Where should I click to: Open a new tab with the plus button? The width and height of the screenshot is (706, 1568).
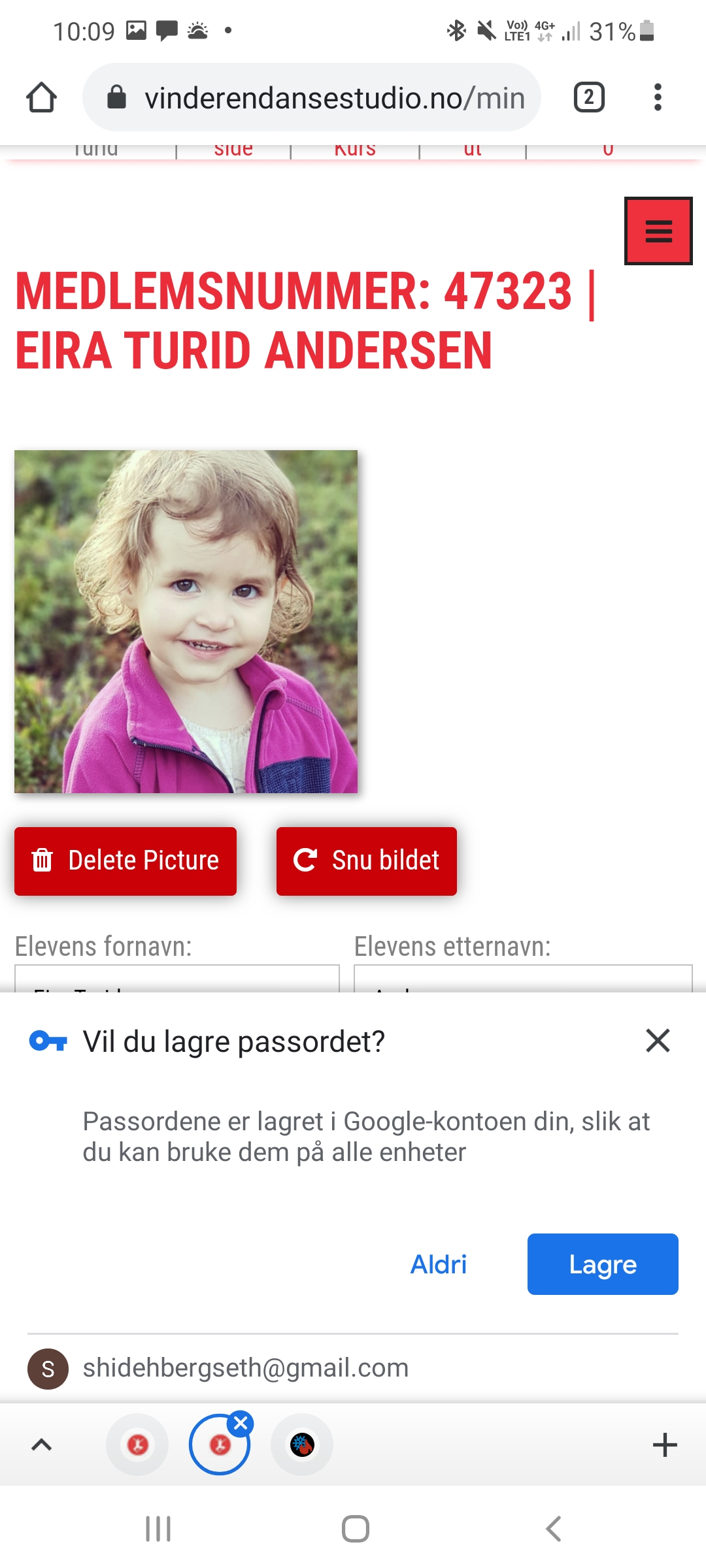coord(665,1445)
